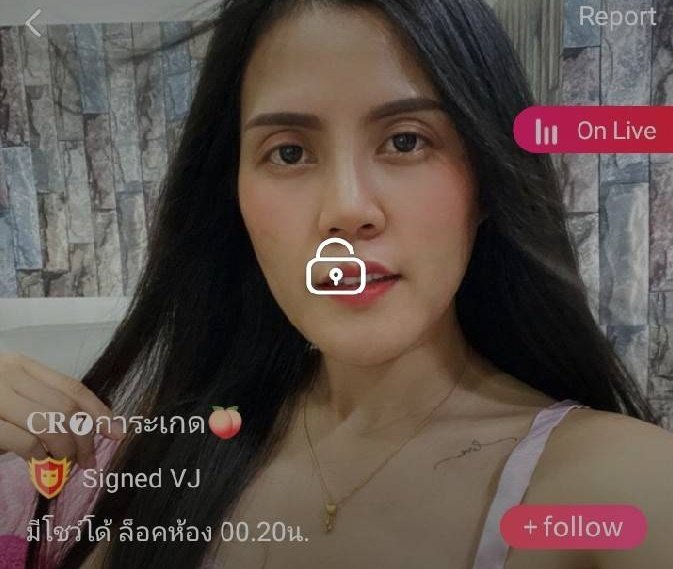Report this streamer
This screenshot has width=673, height=569.
[x=617, y=17]
